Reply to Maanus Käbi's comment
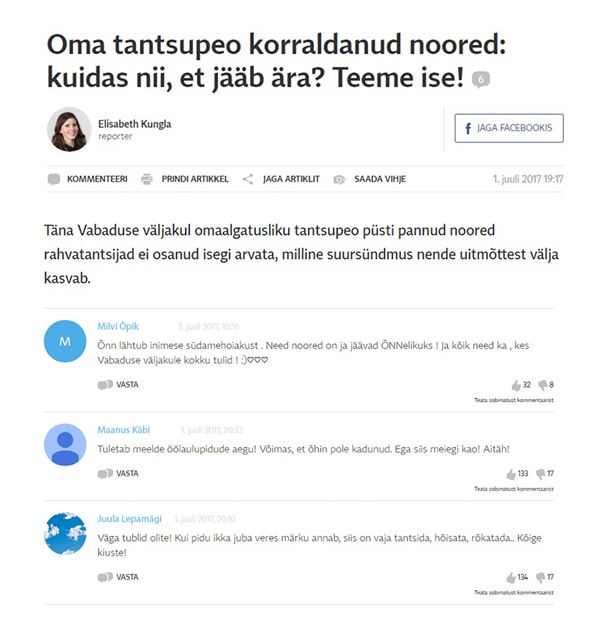This screenshot has height=623, width=600. pyautogui.click(x=119, y=473)
